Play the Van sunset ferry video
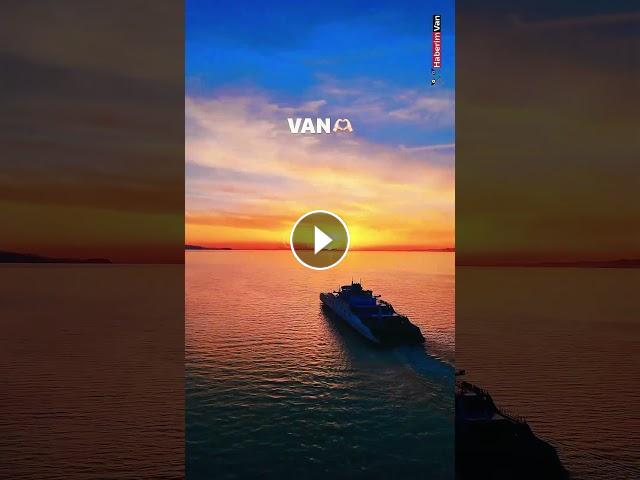Image resolution: width=640 pixels, height=480 pixels. tap(320, 240)
